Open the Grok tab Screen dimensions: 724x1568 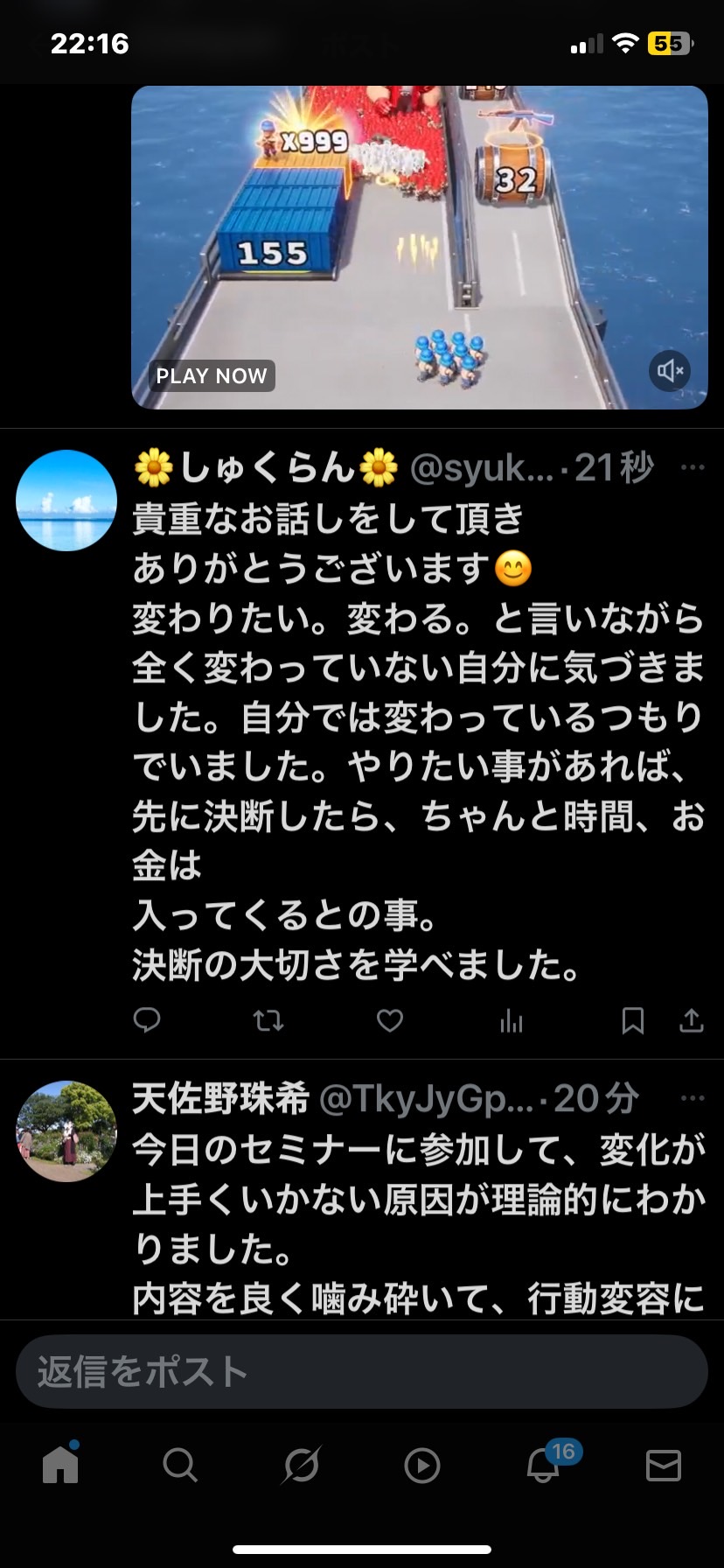point(301,1465)
